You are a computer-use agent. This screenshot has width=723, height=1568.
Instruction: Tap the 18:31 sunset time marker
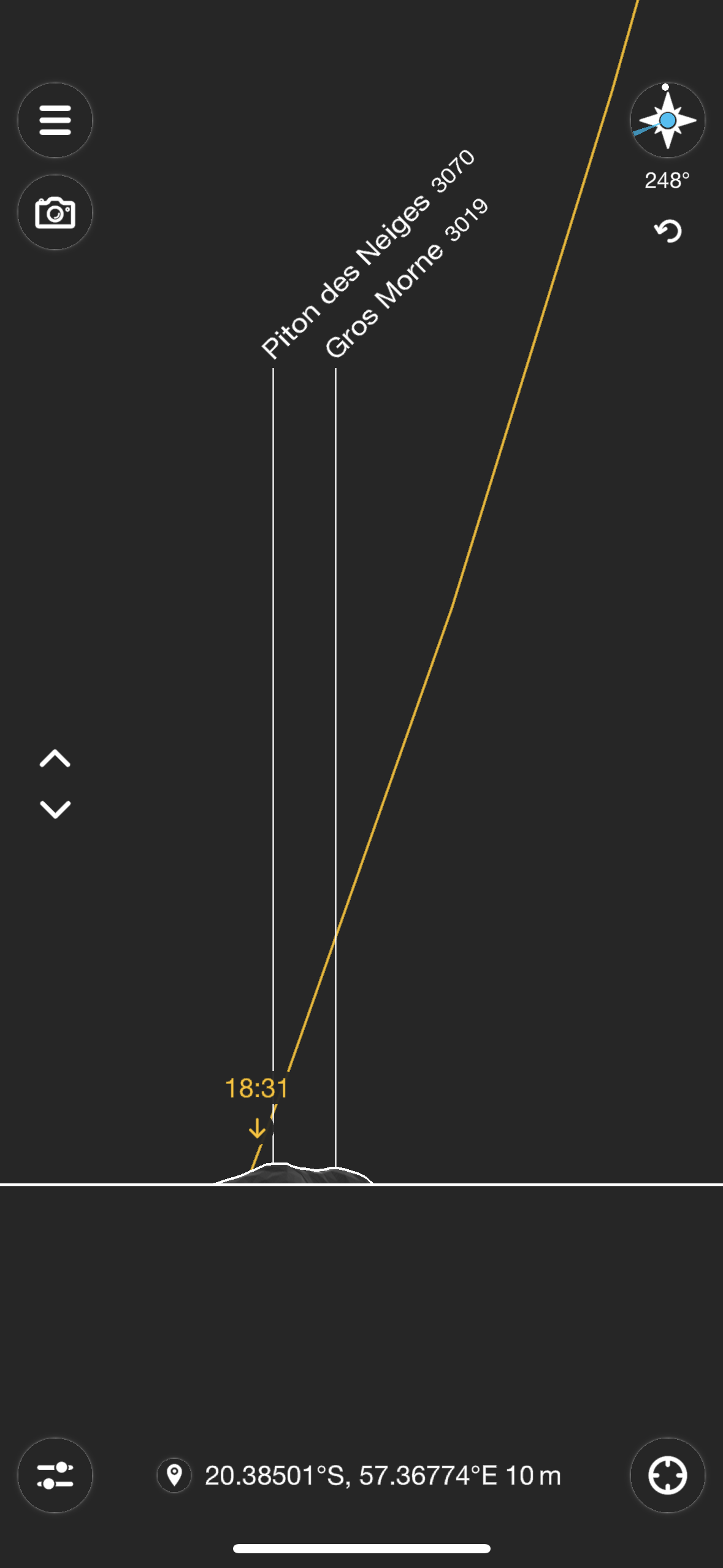click(256, 1088)
